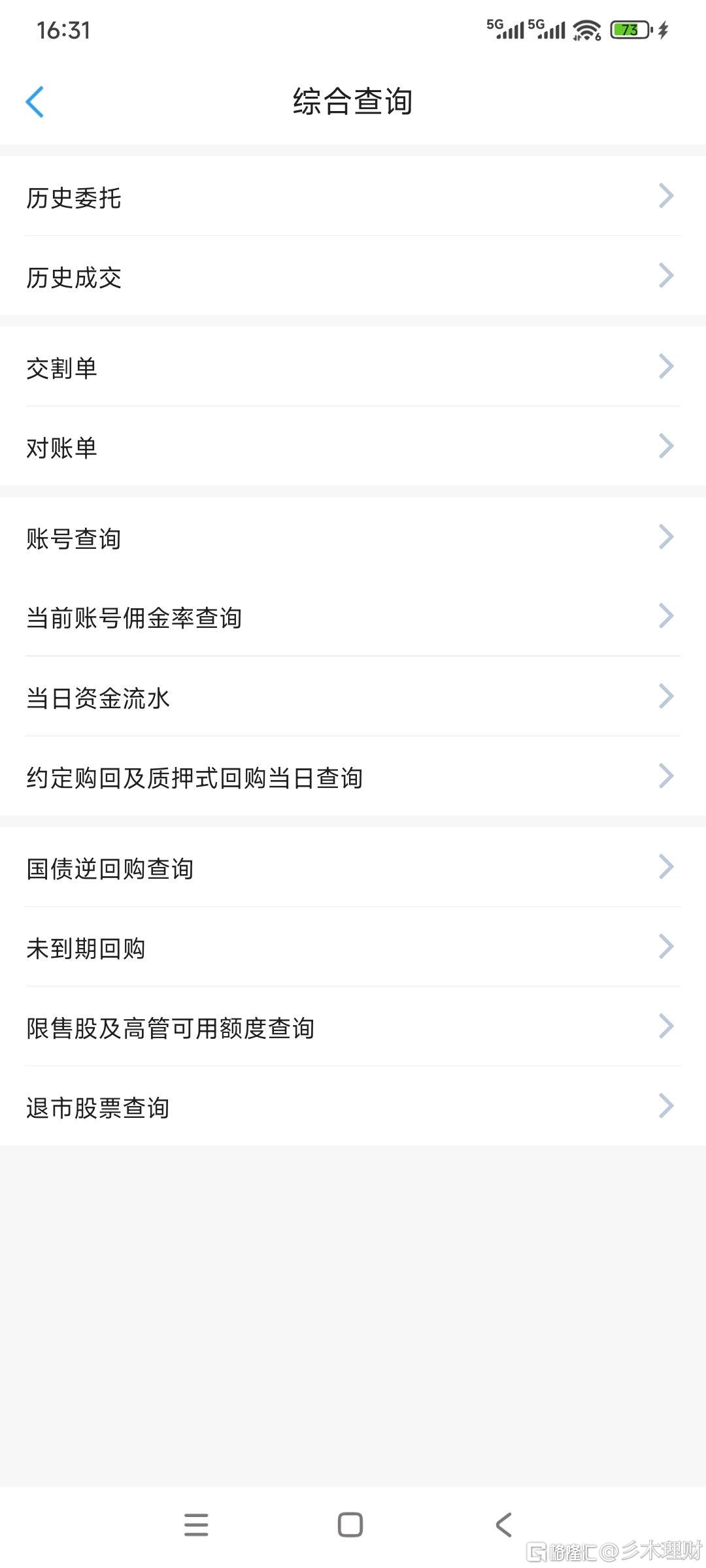View 交割单
This screenshot has height=1568, width=706.
click(353, 367)
